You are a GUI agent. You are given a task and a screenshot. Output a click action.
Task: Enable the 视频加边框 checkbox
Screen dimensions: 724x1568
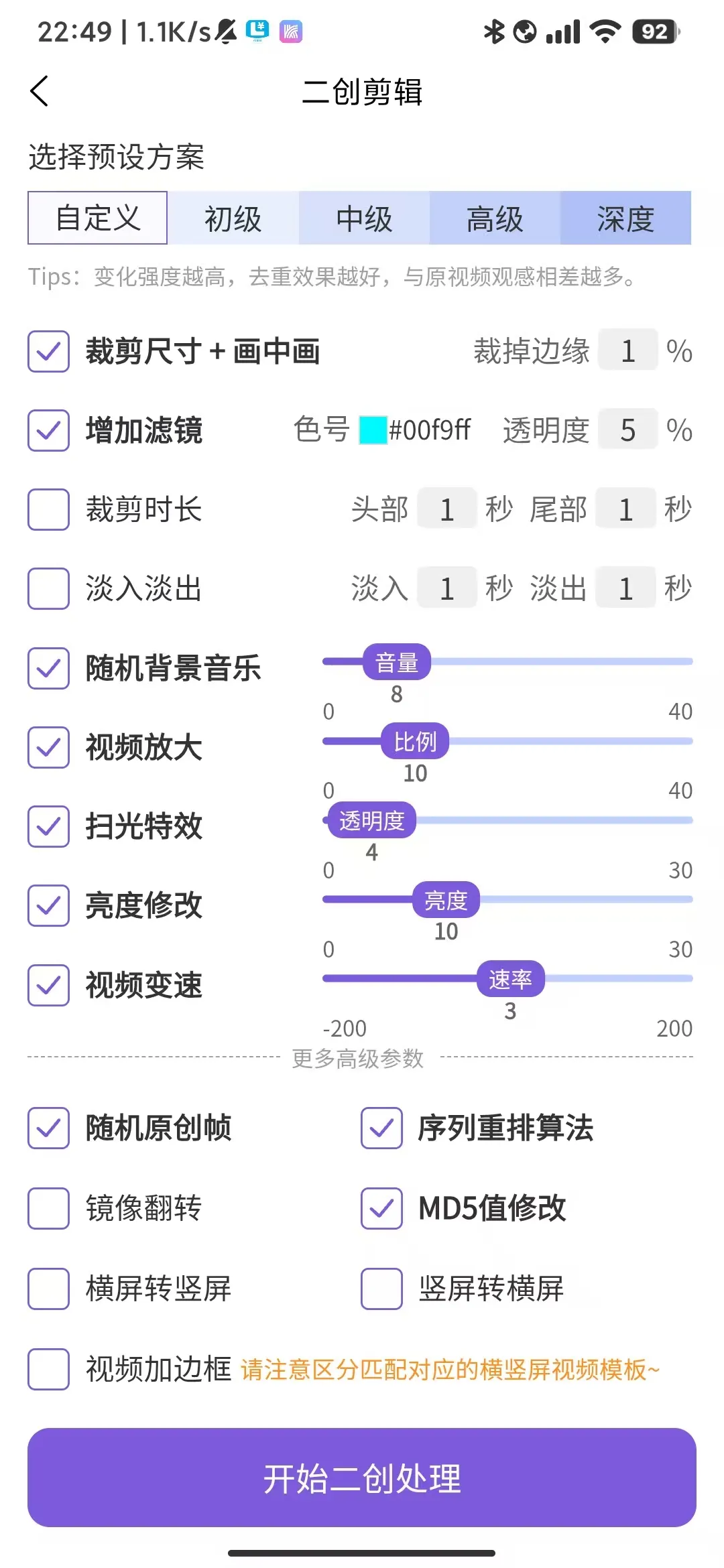tap(48, 1369)
